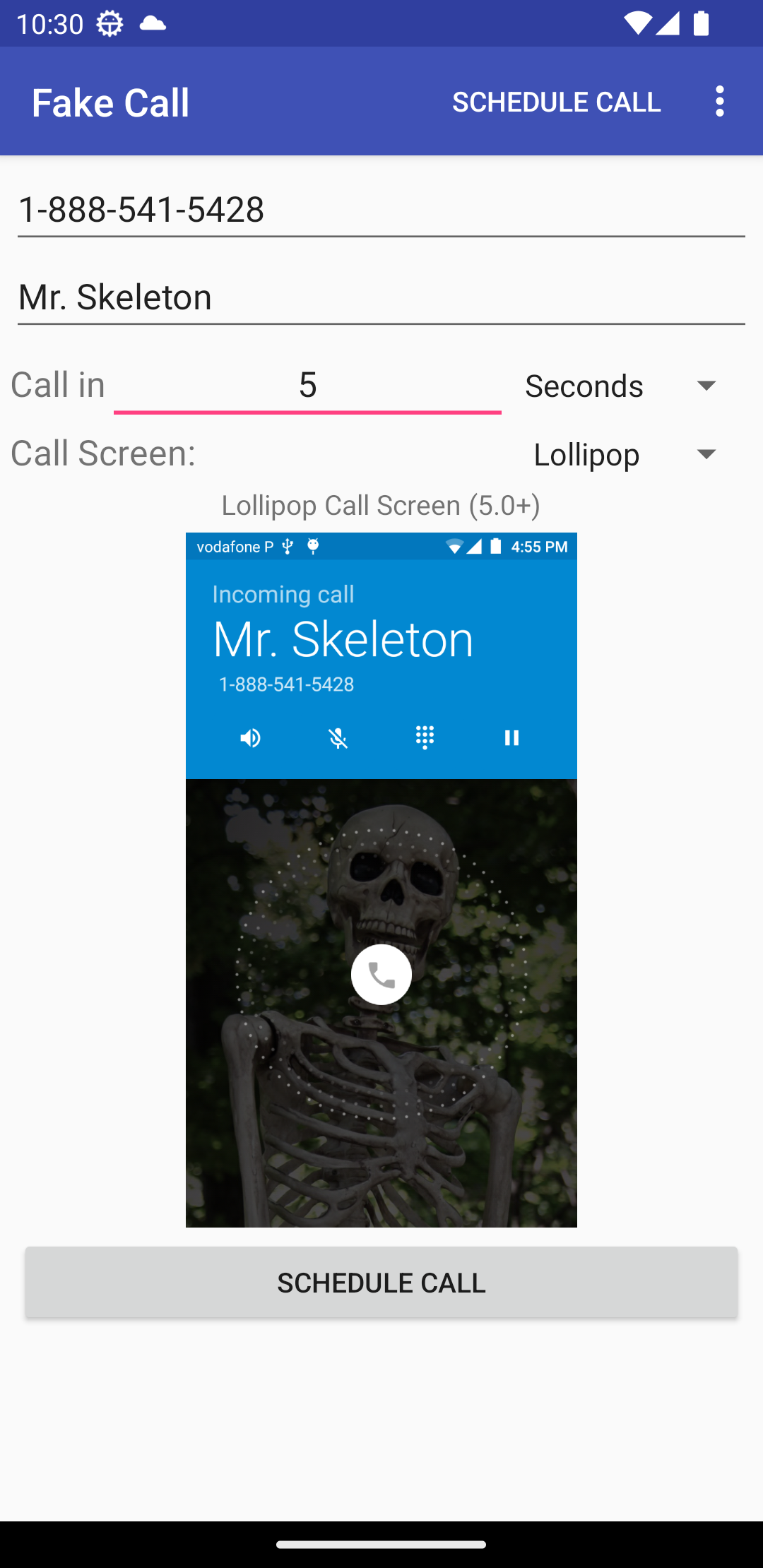Tap the gray SCHEDULE CALL button below the preview
This screenshot has width=763, height=1568.
[x=381, y=1282]
